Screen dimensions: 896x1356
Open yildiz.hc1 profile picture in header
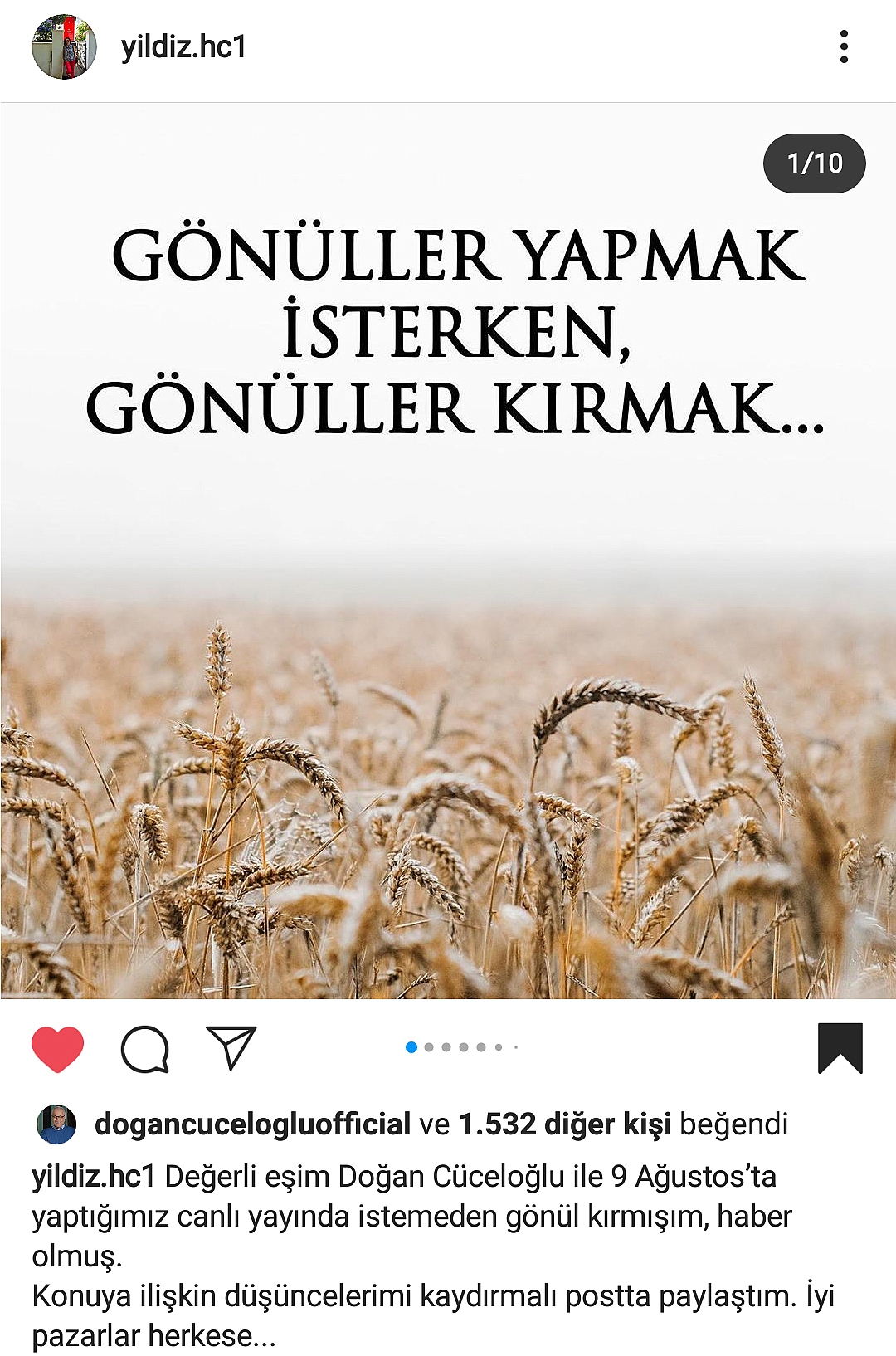pos(64,47)
